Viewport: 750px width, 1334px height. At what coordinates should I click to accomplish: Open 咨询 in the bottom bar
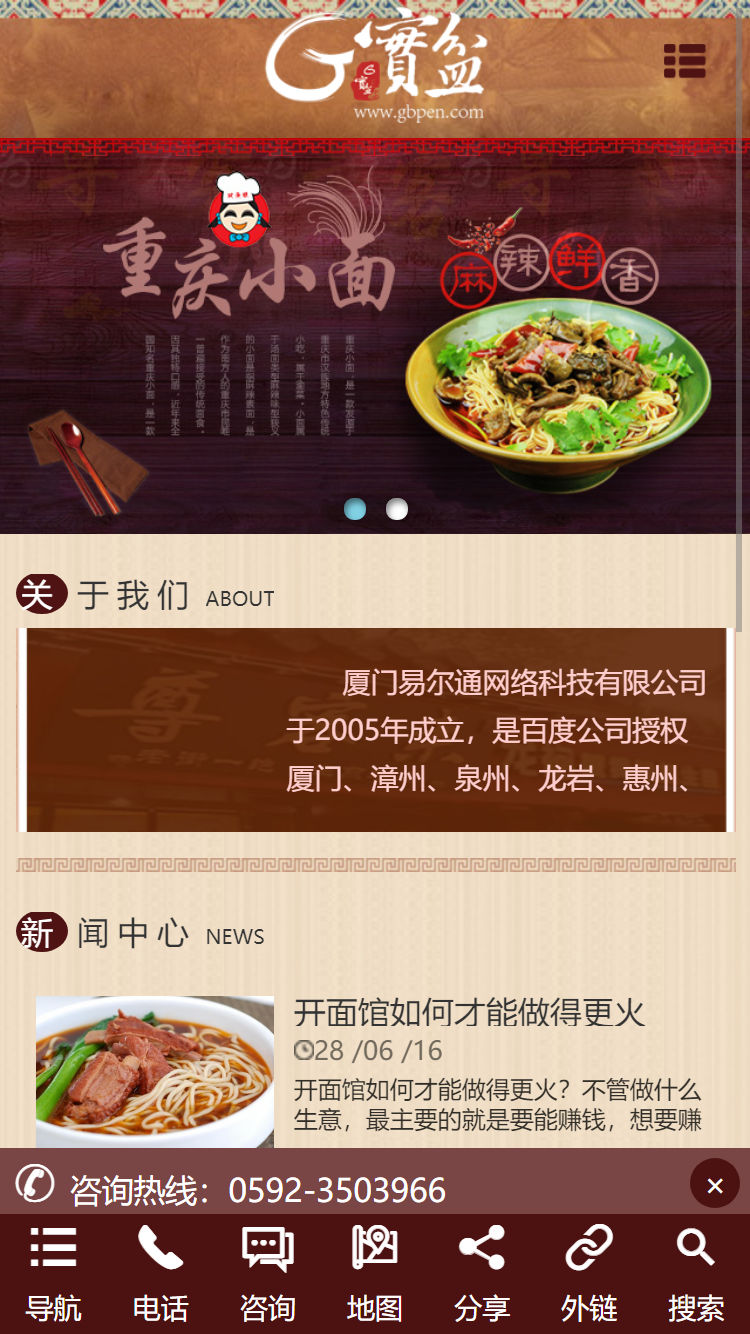coord(268,1274)
